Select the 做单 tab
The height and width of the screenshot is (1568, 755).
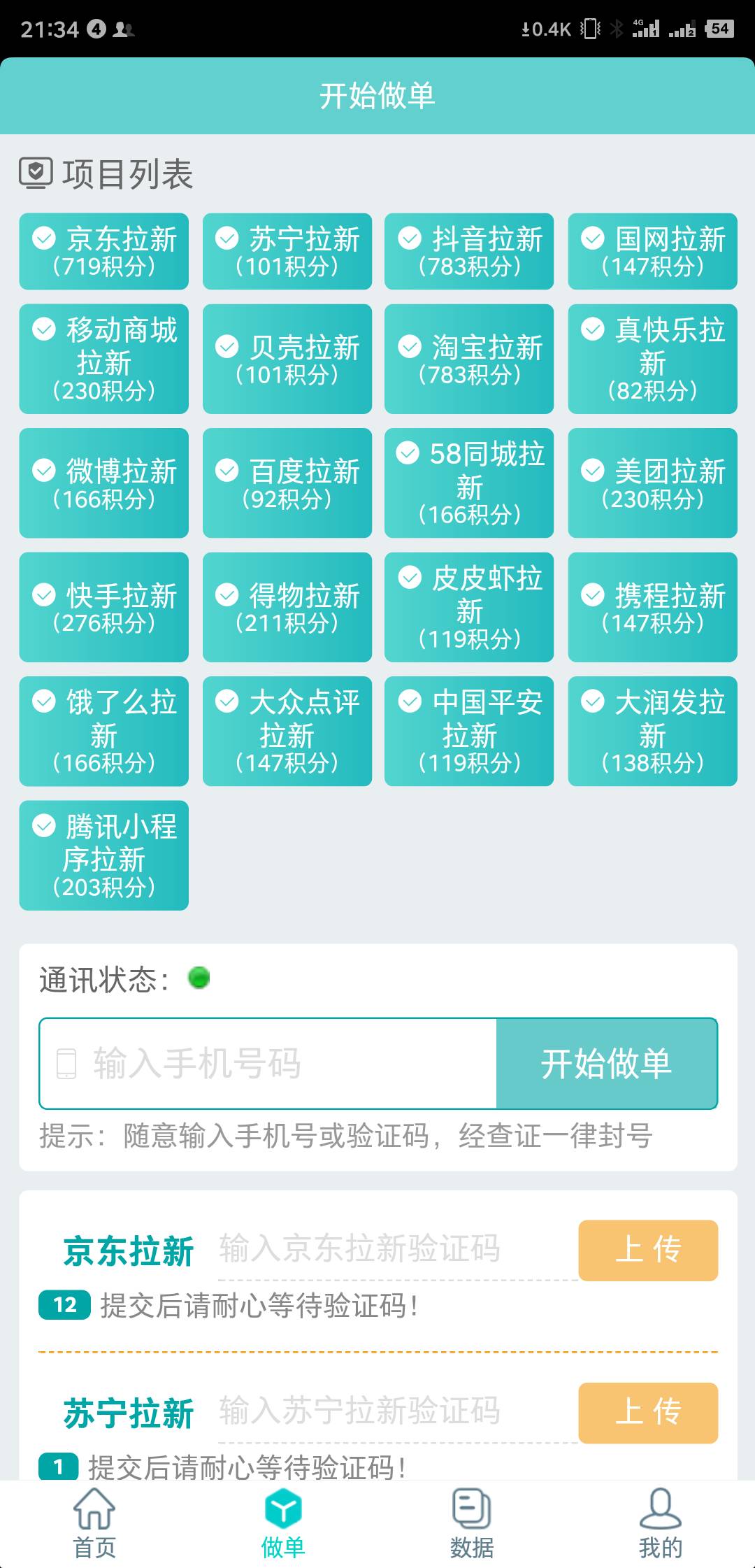[283, 1524]
